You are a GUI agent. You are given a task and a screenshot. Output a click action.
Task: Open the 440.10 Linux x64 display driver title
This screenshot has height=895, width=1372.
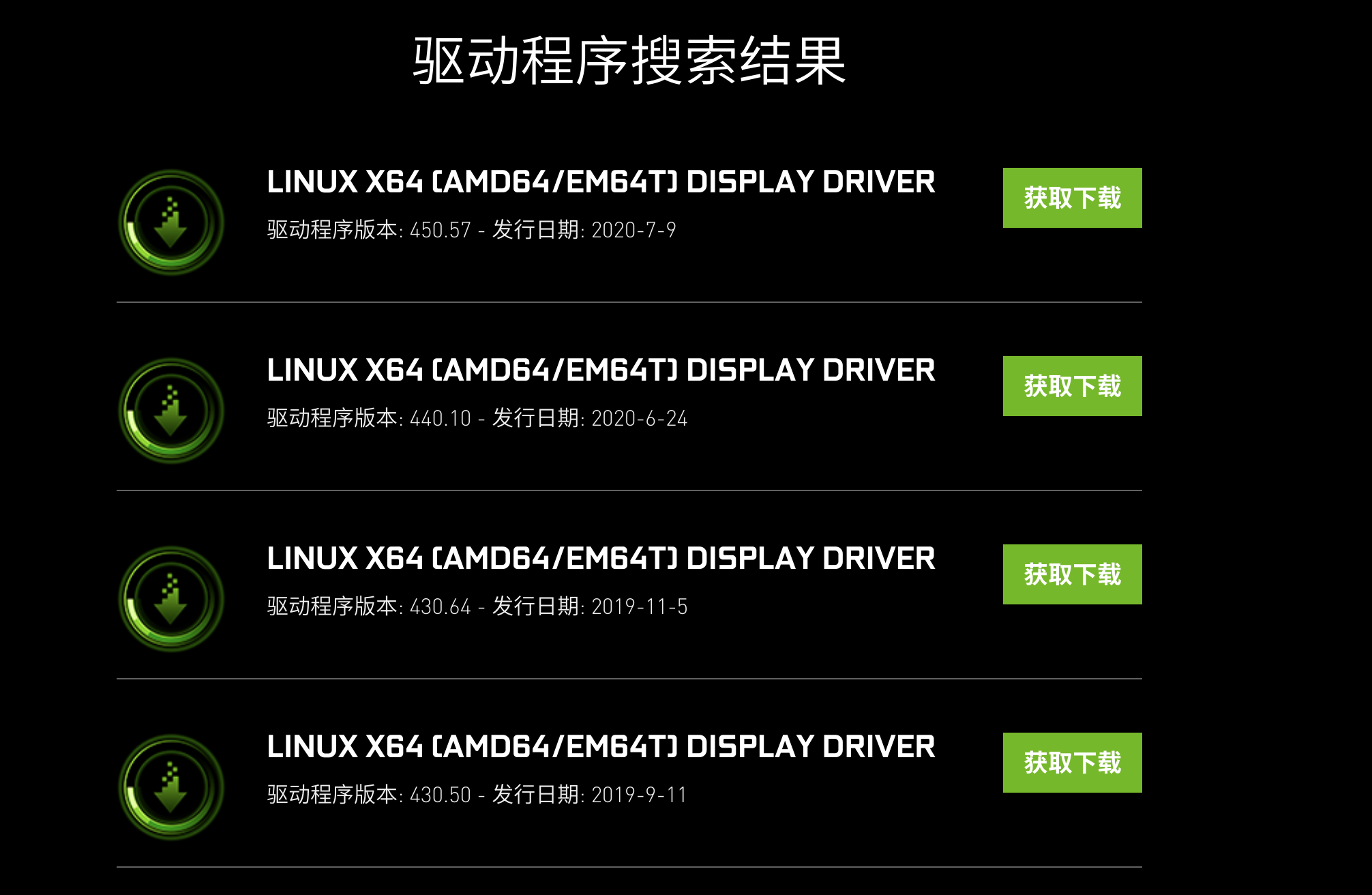point(601,370)
